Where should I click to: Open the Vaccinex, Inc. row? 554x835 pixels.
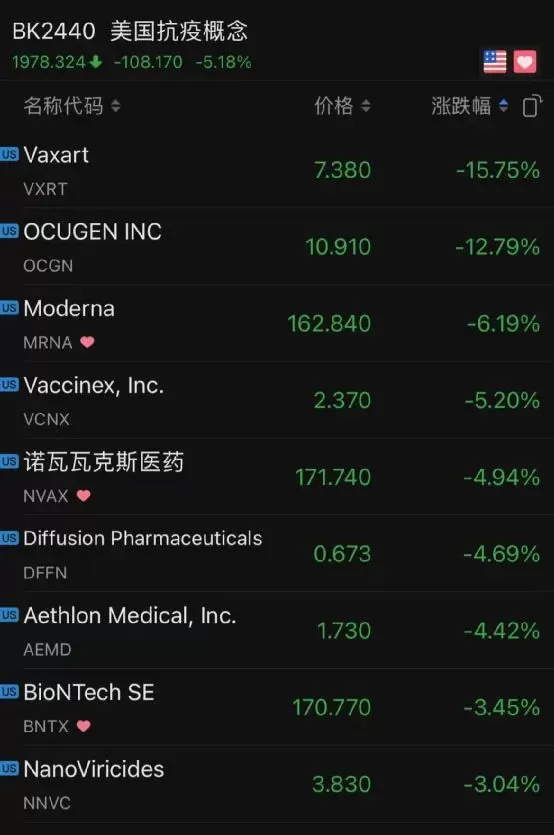[x=277, y=400]
